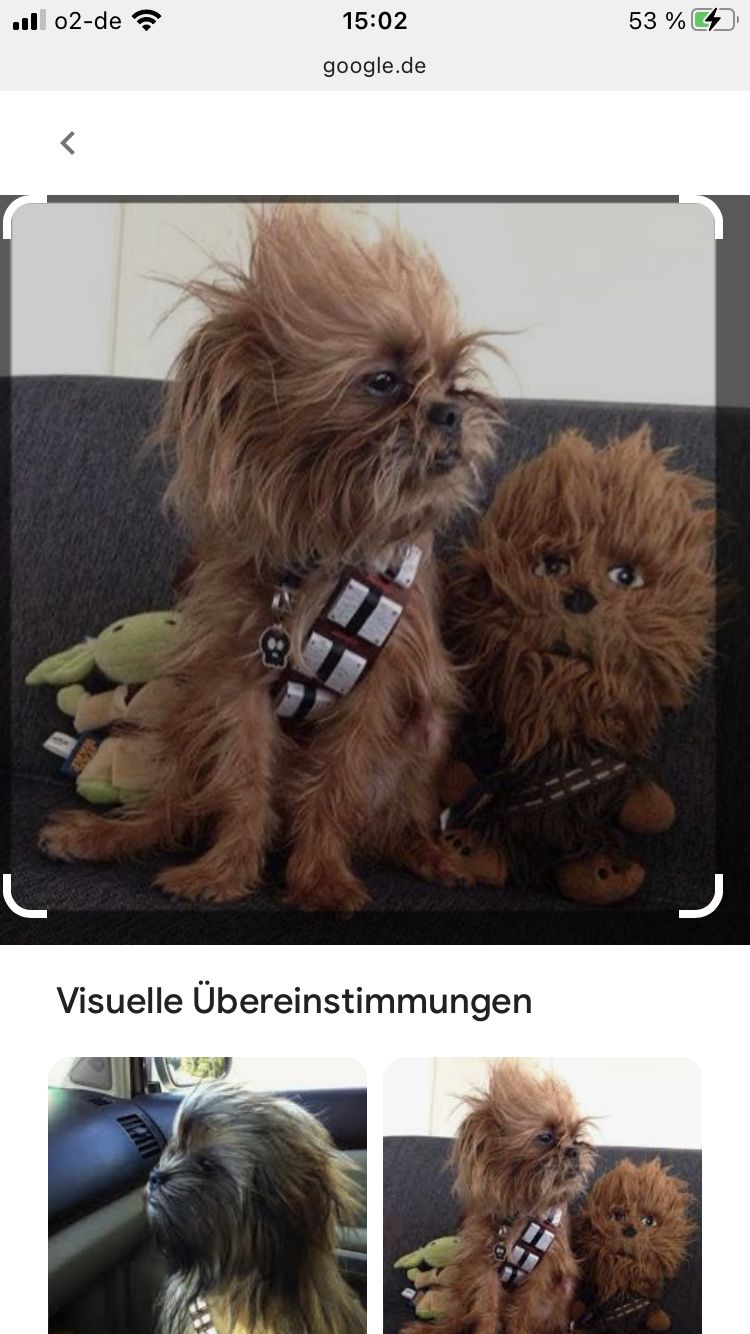Go back using the arrow icon
The image size is (750, 1334).
click(68, 143)
